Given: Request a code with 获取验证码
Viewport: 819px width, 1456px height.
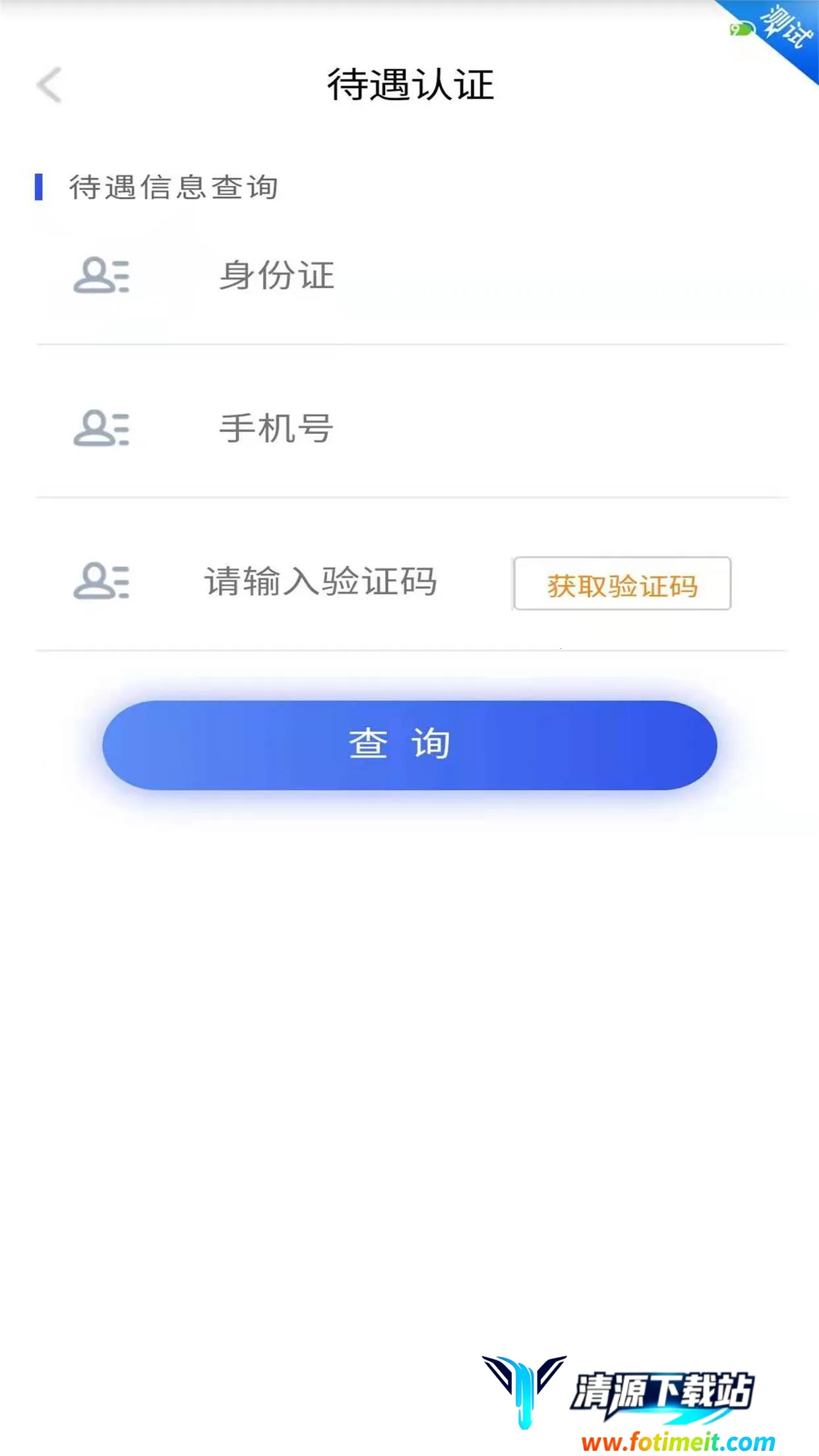Looking at the screenshot, I should tap(622, 584).
